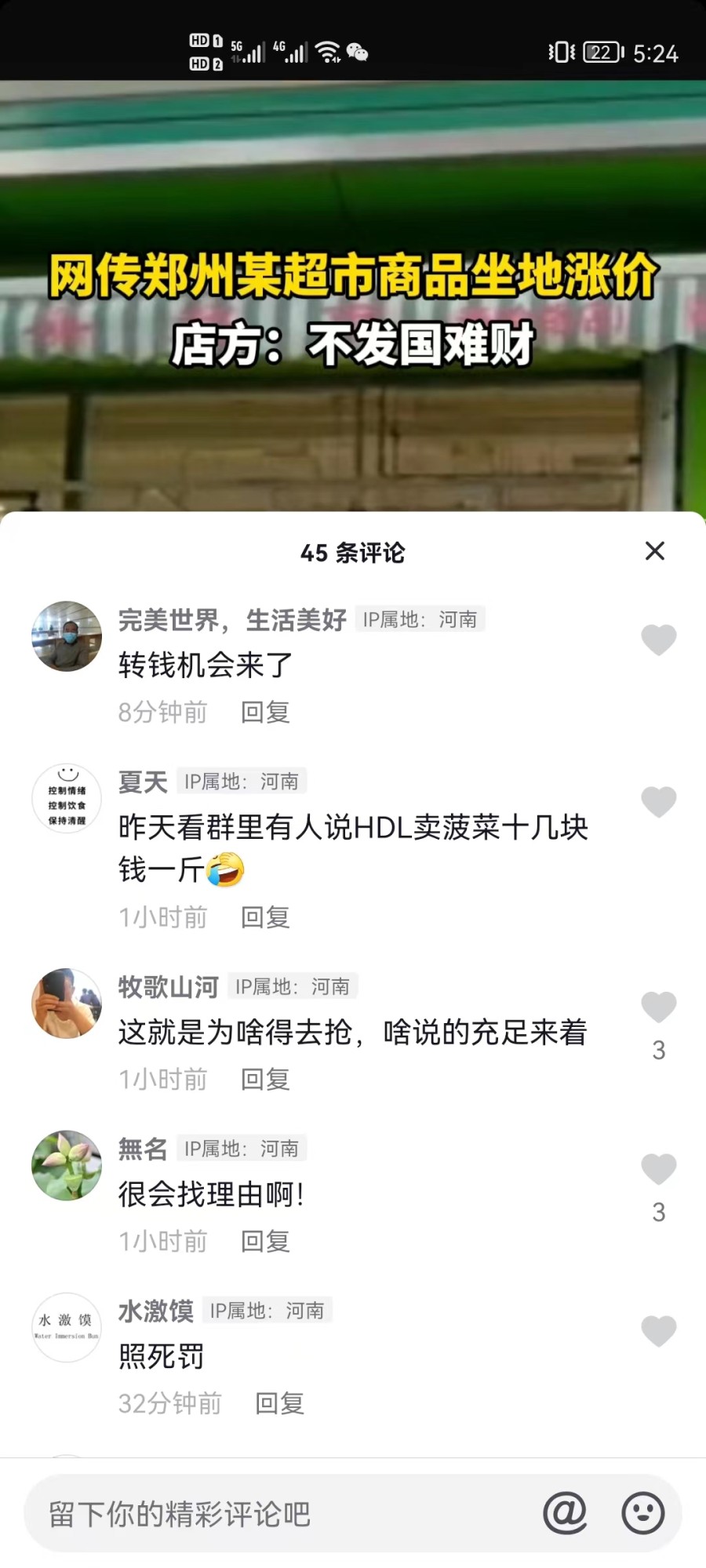
Task: Reply to 無名's comment
Action: point(265,1241)
